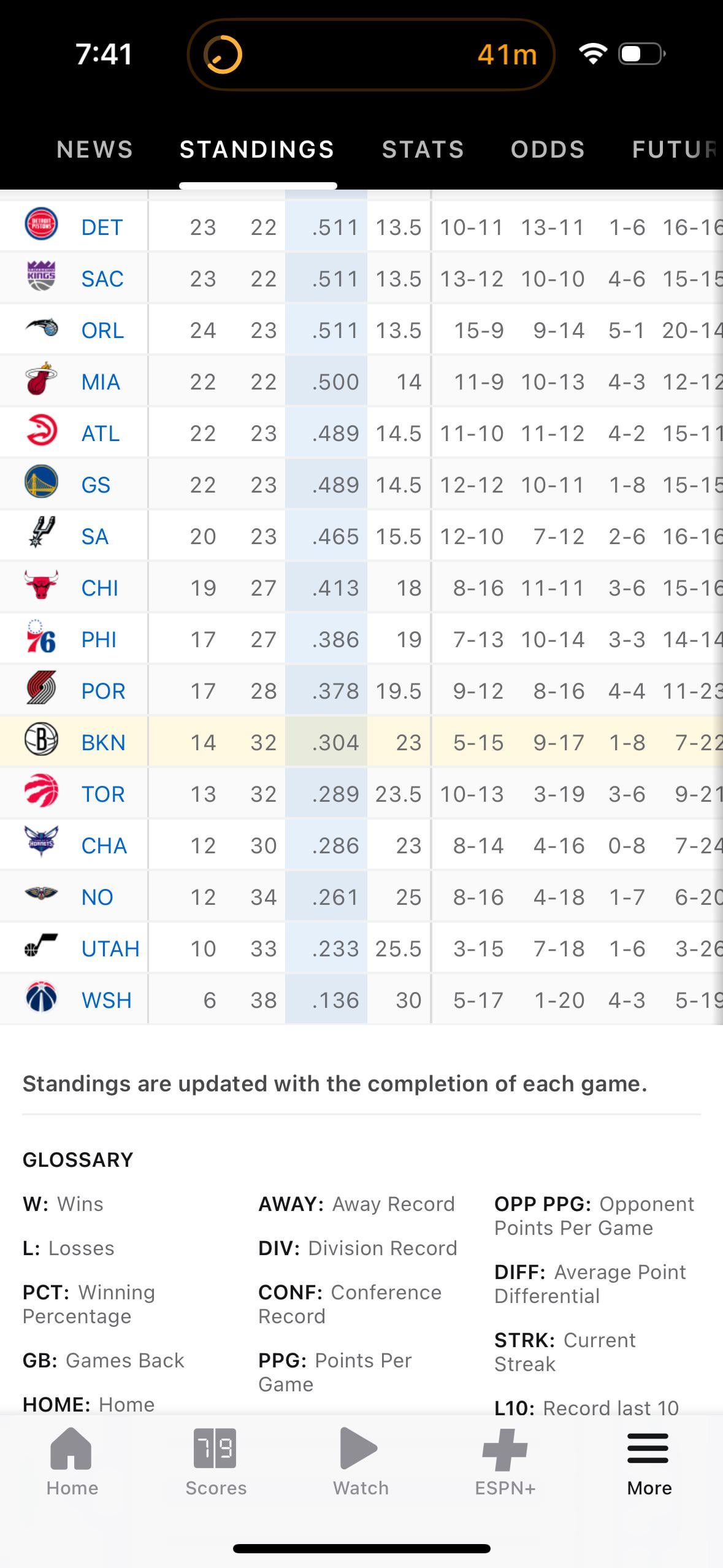Open the GS team page
The height and width of the screenshot is (1568, 723).
[96, 485]
